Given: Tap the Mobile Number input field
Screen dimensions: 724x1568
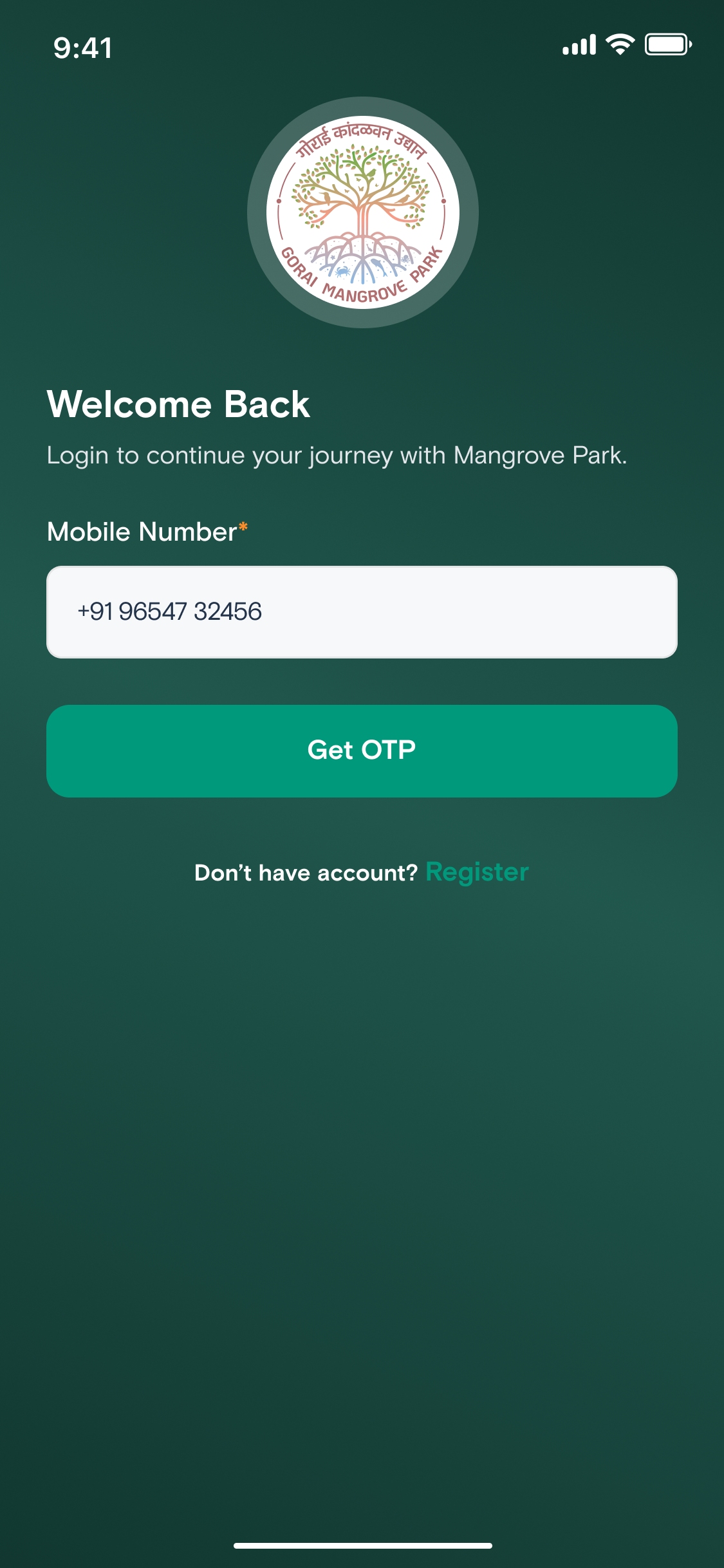Looking at the screenshot, I should pyautogui.click(x=362, y=611).
